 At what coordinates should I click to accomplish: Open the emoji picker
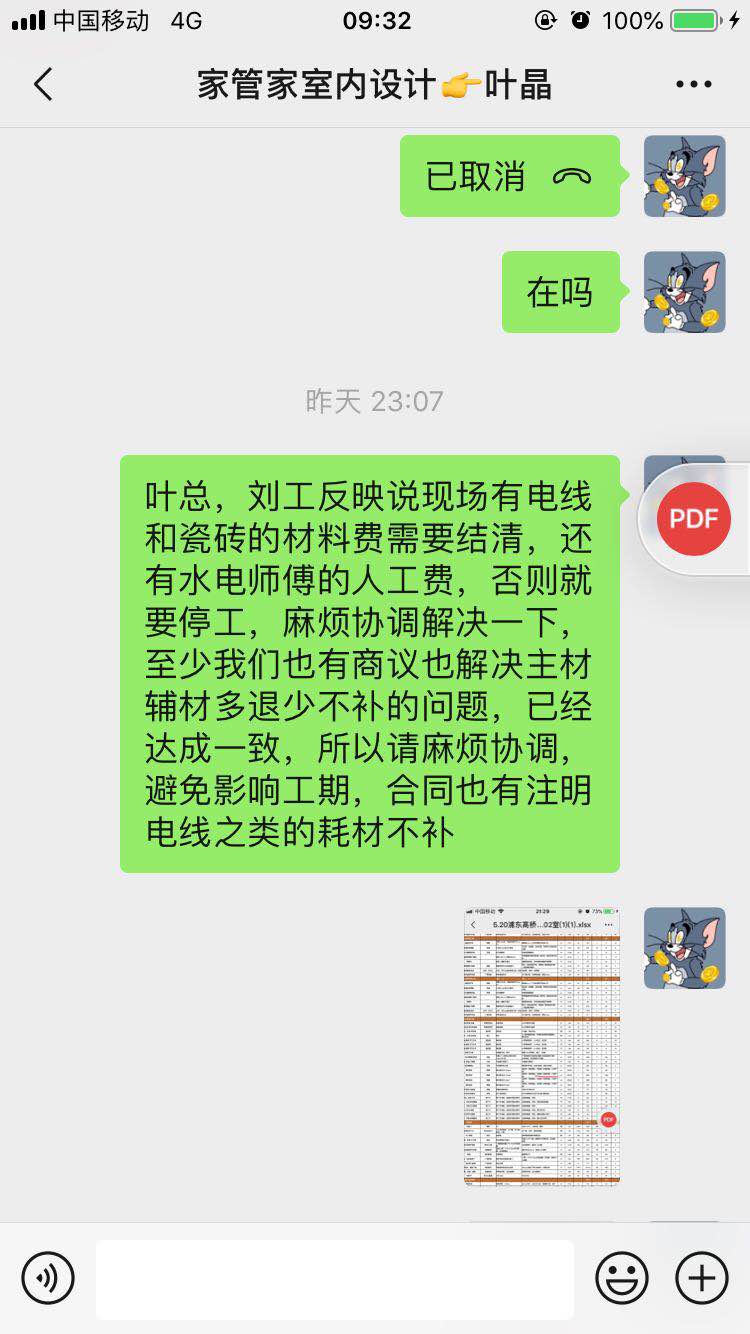click(621, 1278)
